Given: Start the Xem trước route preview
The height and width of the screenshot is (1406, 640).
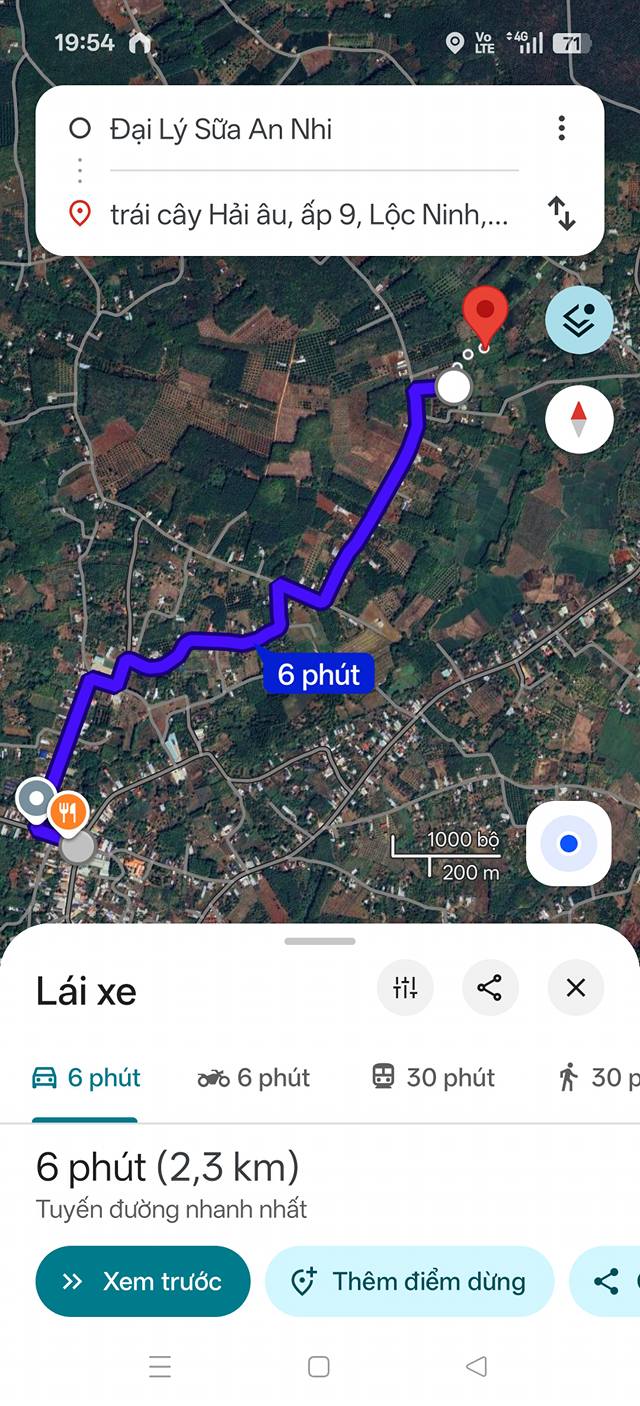Looking at the screenshot, I should pyautogui.click(x=143, y=1281).
